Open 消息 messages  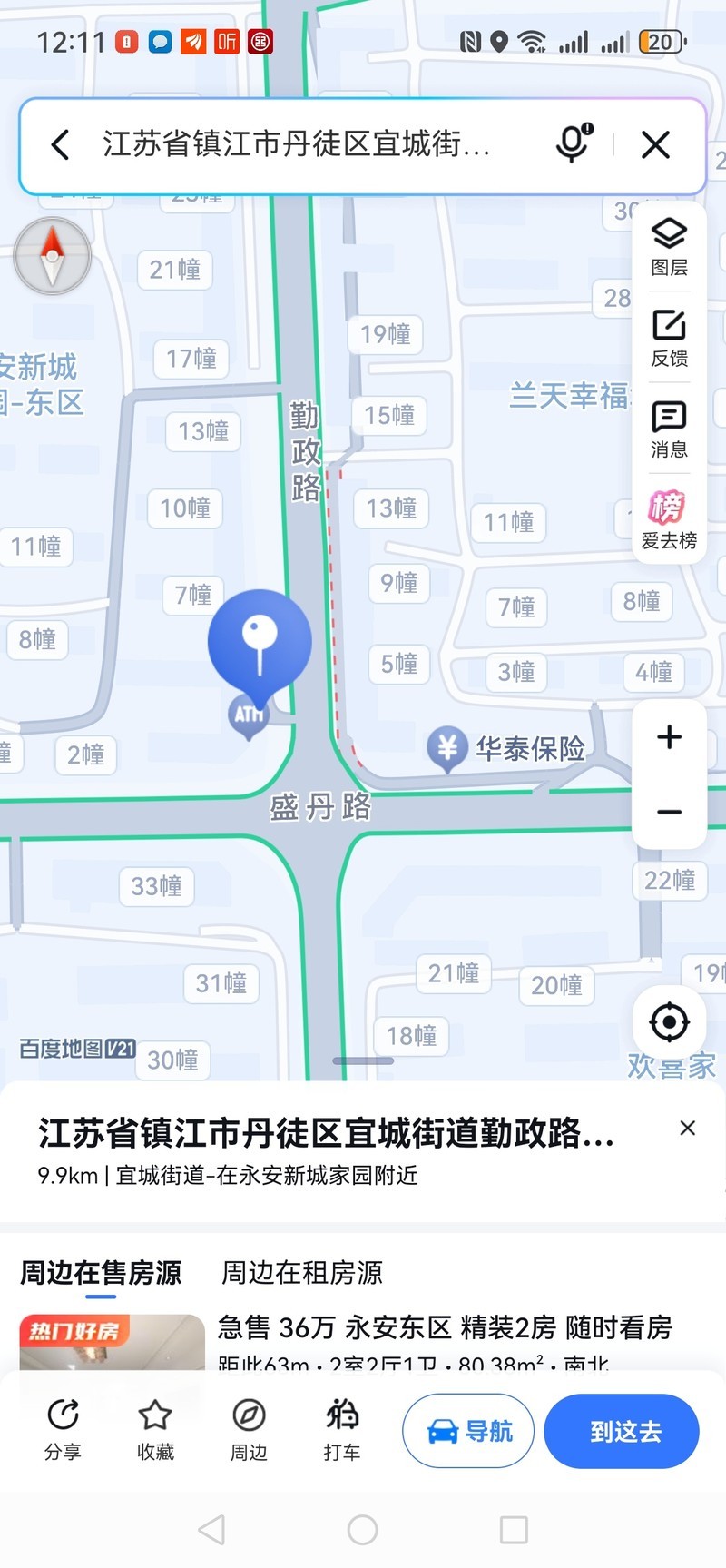tap(669, 429)
